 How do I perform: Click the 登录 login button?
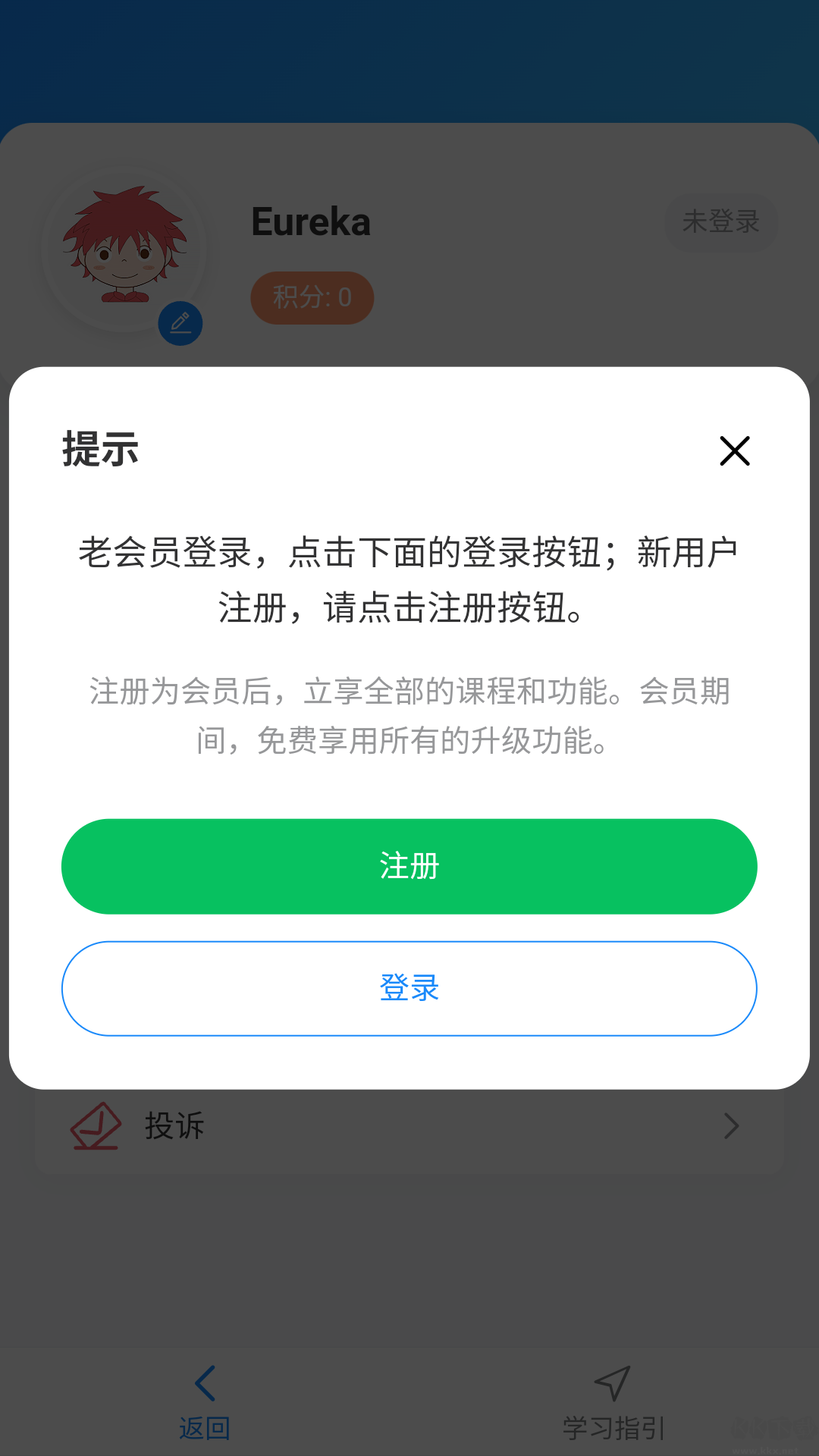tap(409, 988)
